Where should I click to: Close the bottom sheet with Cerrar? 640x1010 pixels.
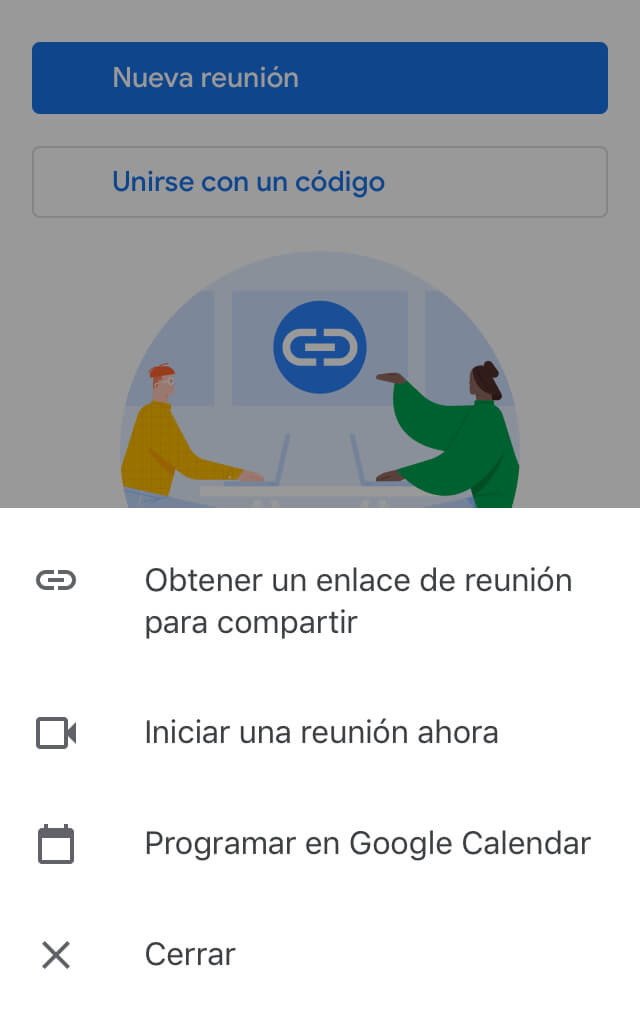coord(190,954)
